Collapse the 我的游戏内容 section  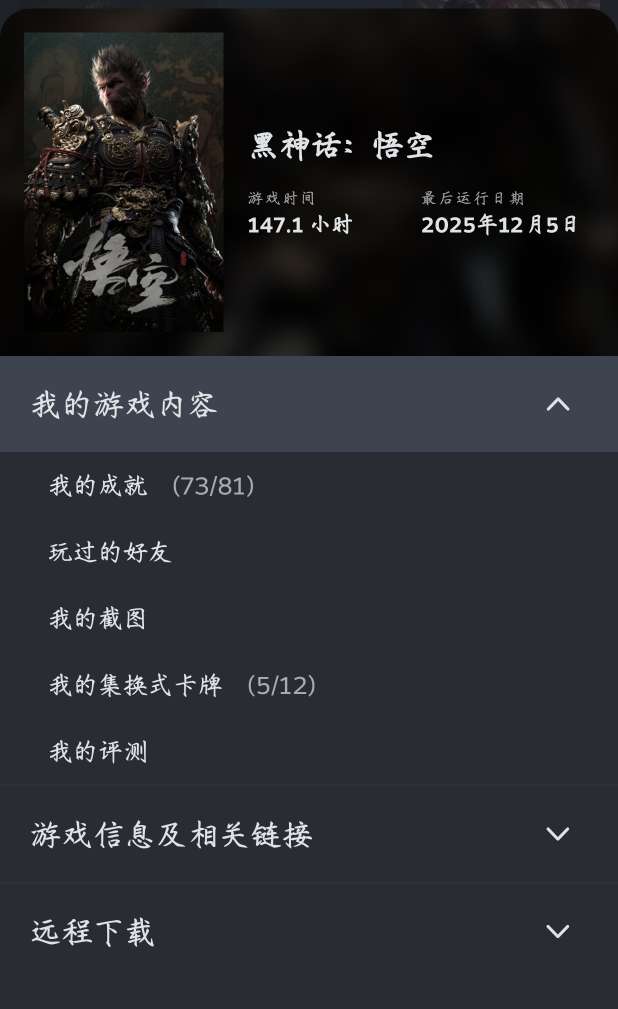point(557,404)
